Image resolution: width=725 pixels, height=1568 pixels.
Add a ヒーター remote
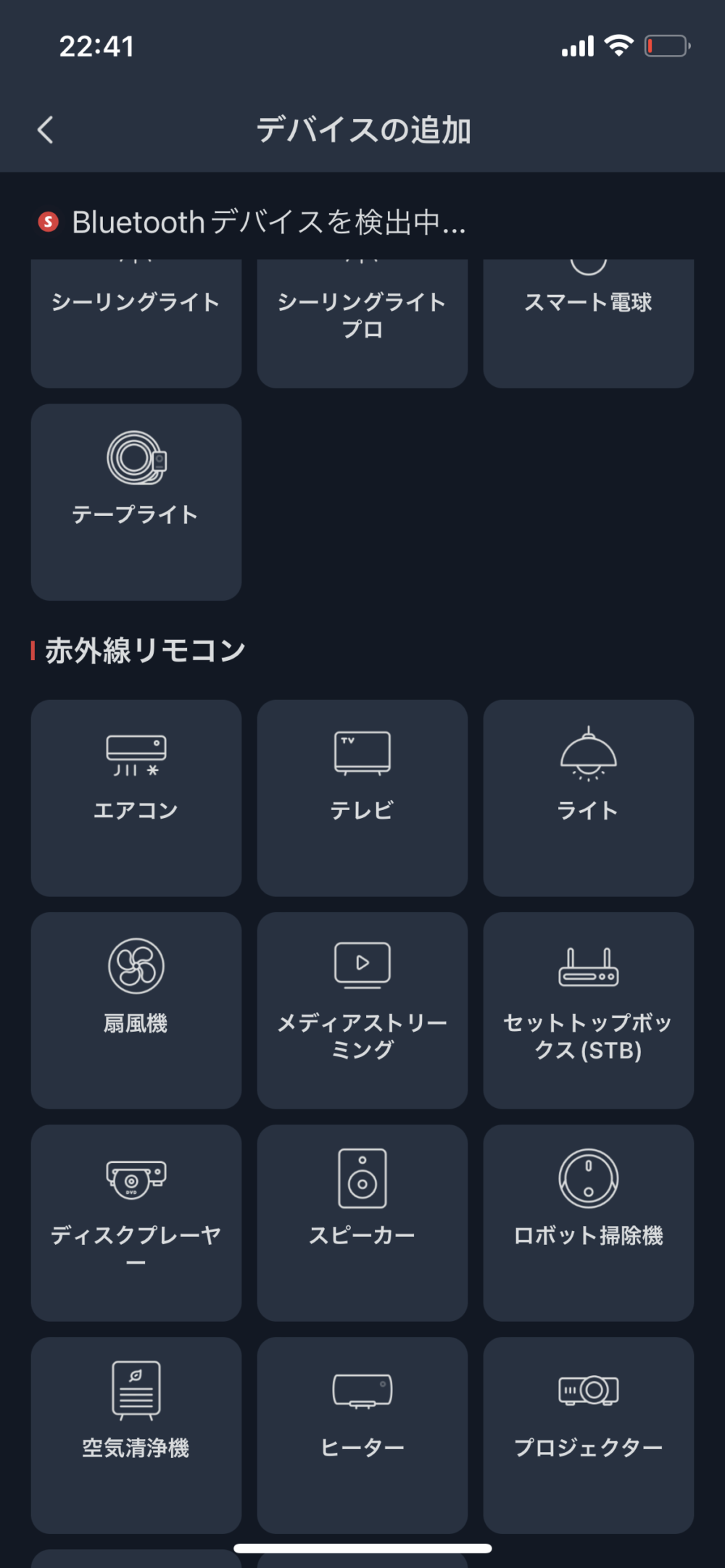362,1435
